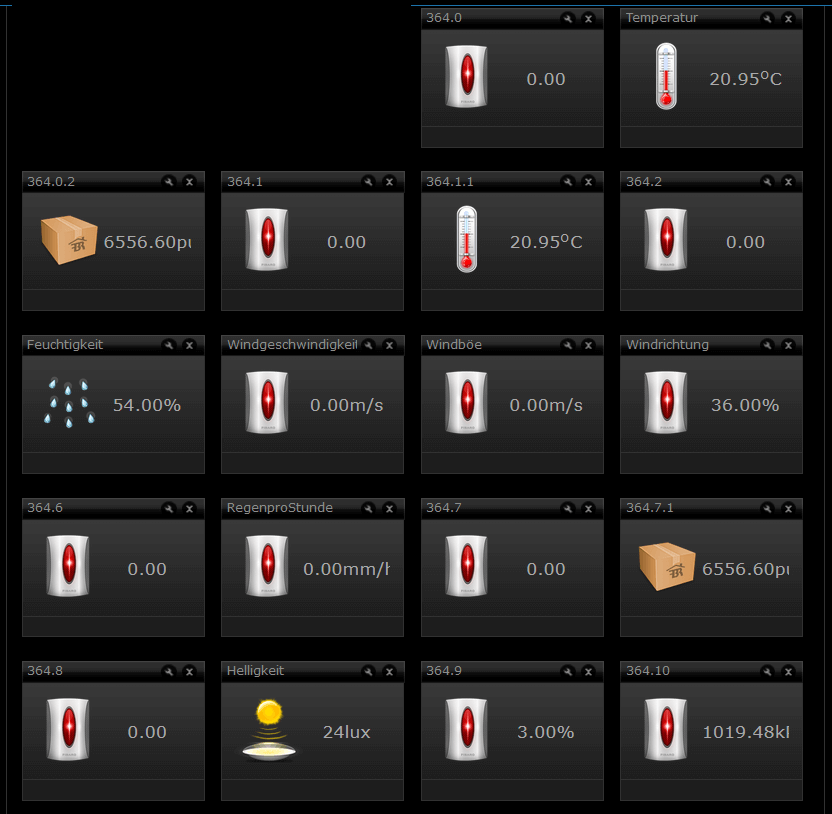
Task: Close the Windrichtung widget
Action: click(x=788, y=345)
